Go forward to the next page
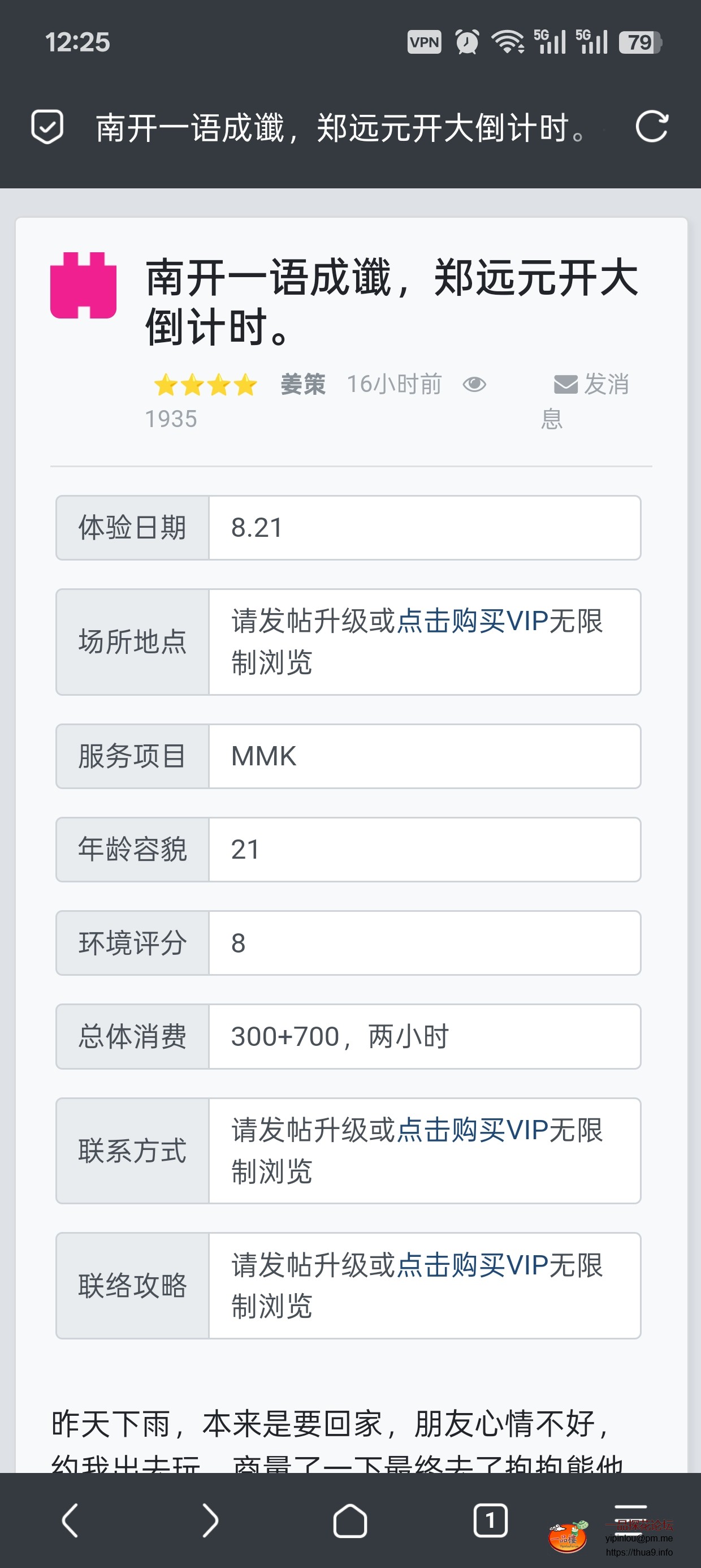 [210, 1520]
